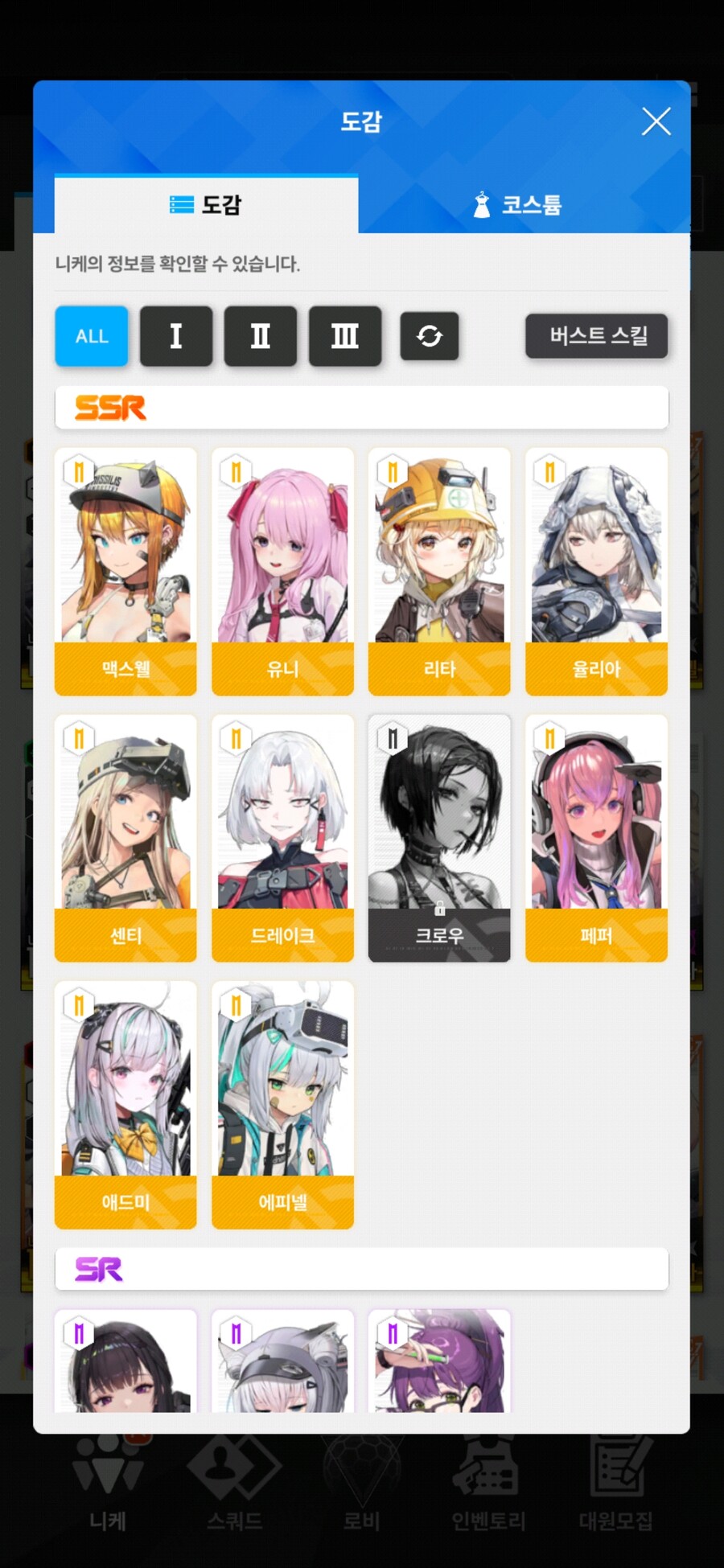View 에피넬 character info
Viewport: 724px width, 1568px height.
[282, 1105]
